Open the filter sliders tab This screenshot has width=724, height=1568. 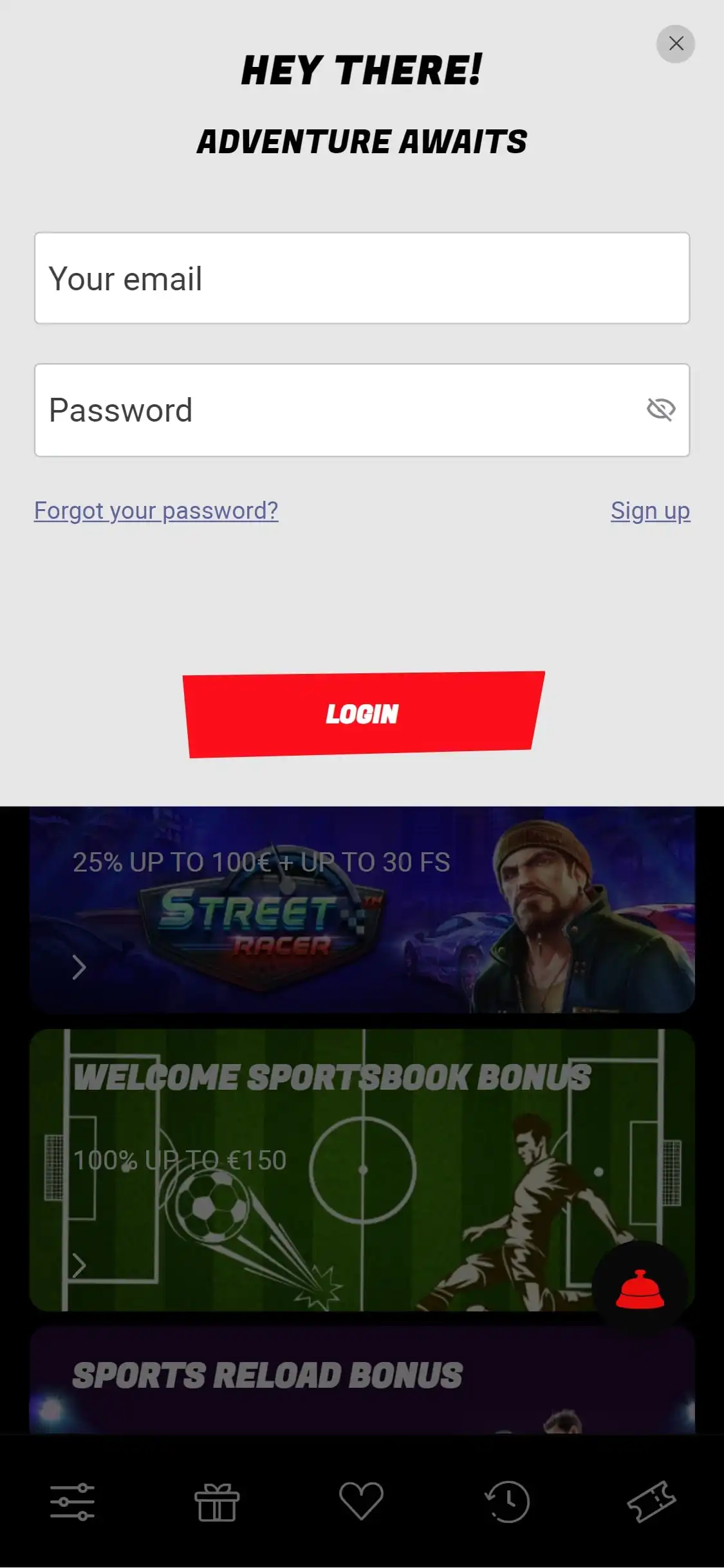point(73,1502)
